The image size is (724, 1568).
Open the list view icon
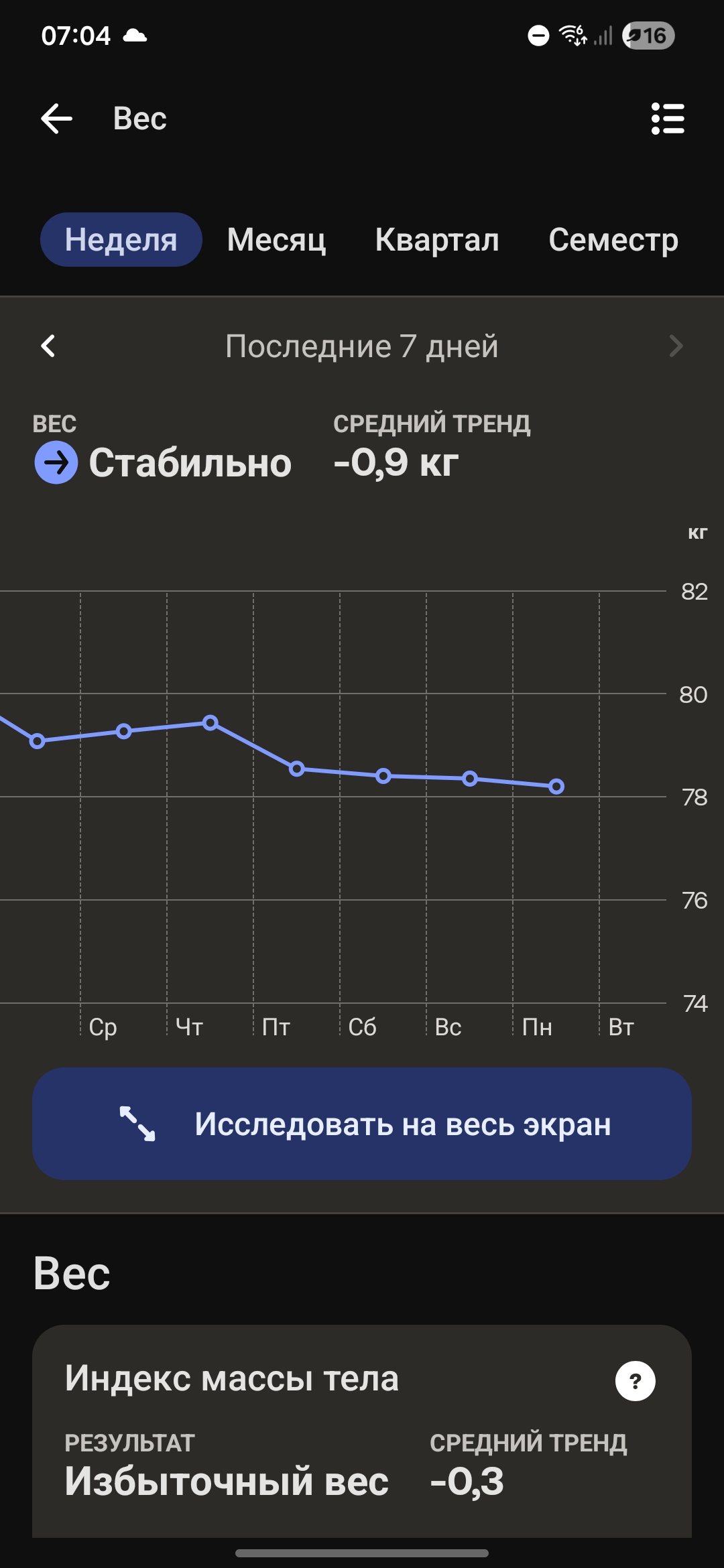point(668,119)
